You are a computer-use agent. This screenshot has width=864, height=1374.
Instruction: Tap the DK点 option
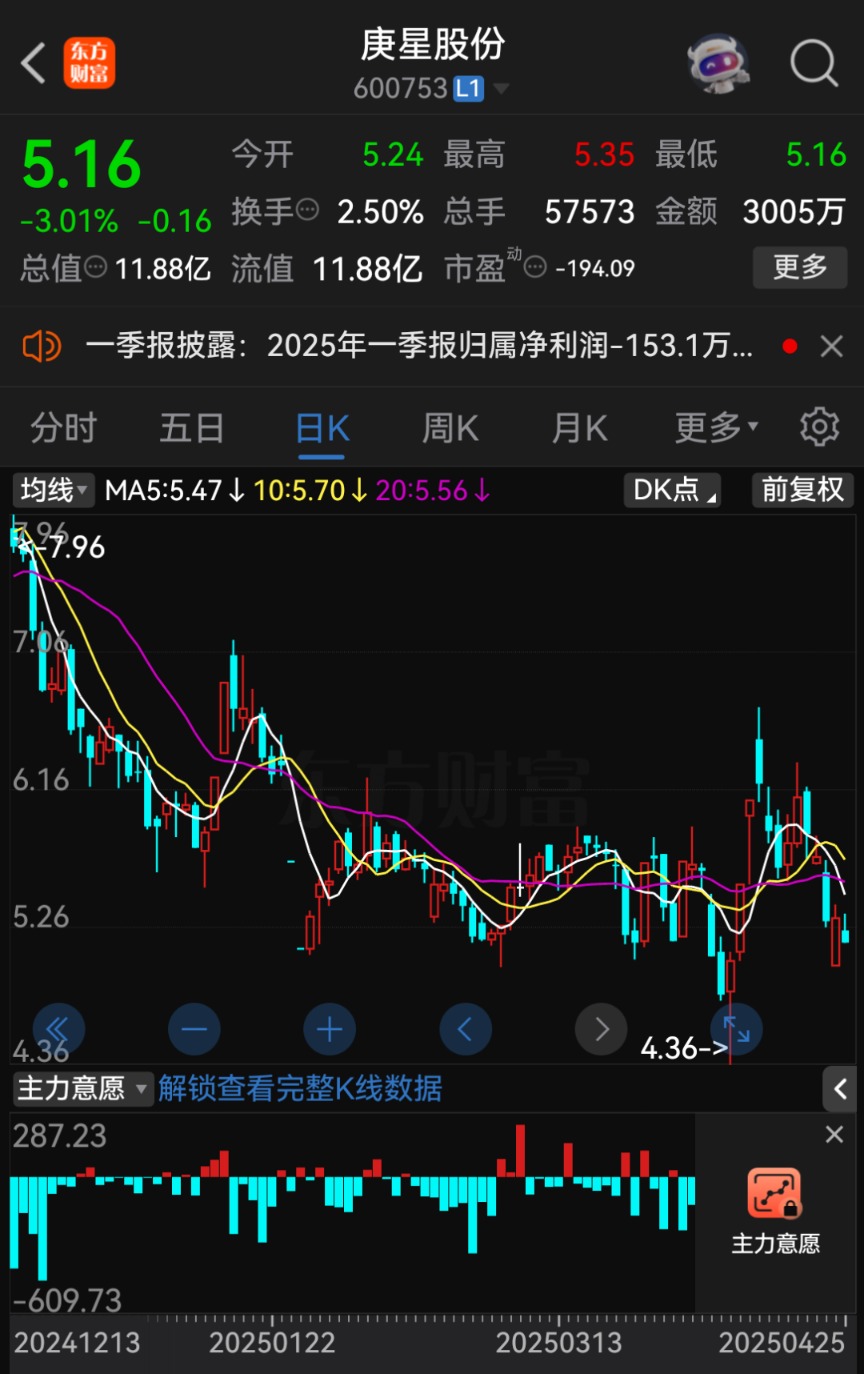click(x=672, y=490)
